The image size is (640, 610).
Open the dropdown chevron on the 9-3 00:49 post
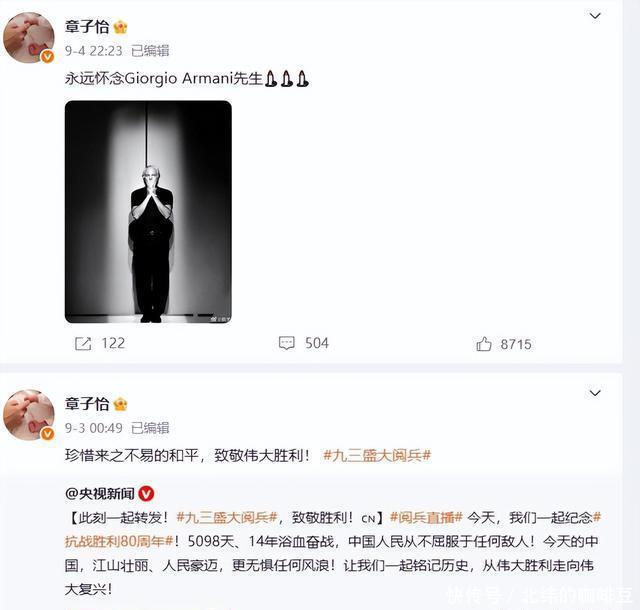coord(596,393)
